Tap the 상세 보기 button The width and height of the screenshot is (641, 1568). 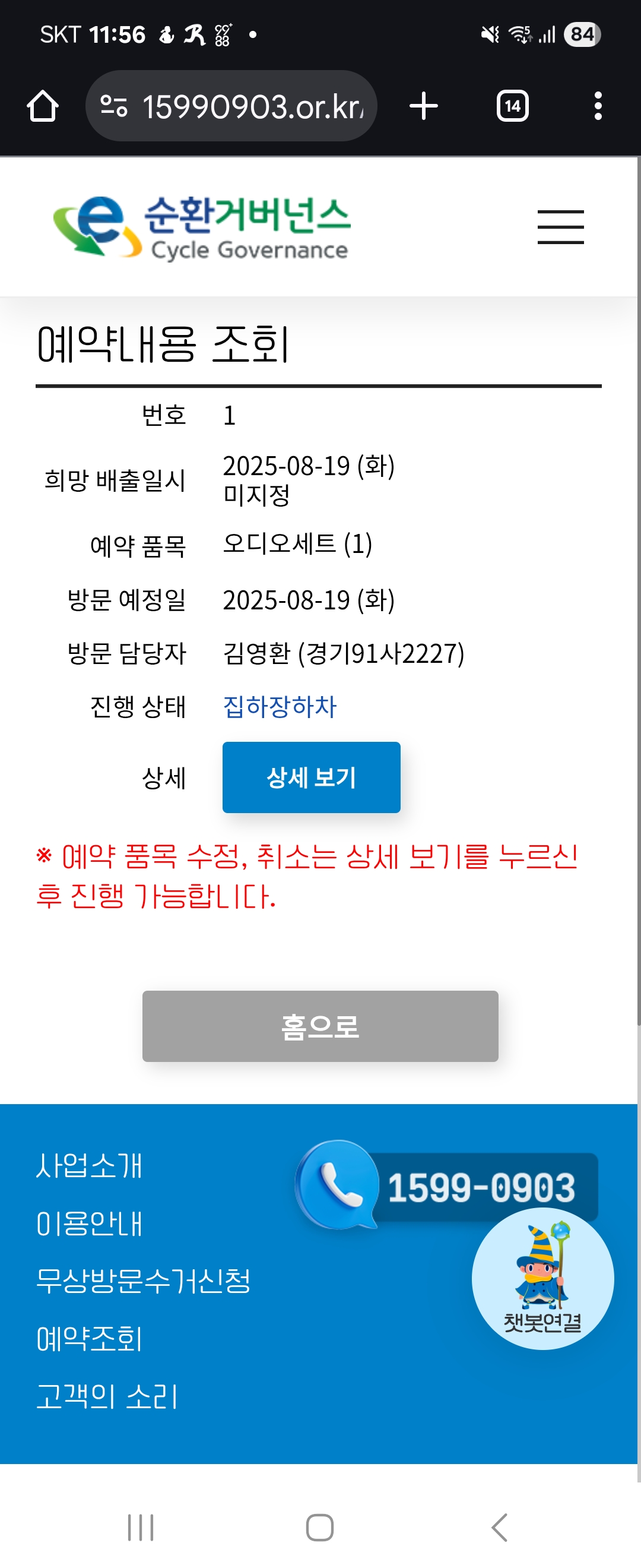coord(311,777)
